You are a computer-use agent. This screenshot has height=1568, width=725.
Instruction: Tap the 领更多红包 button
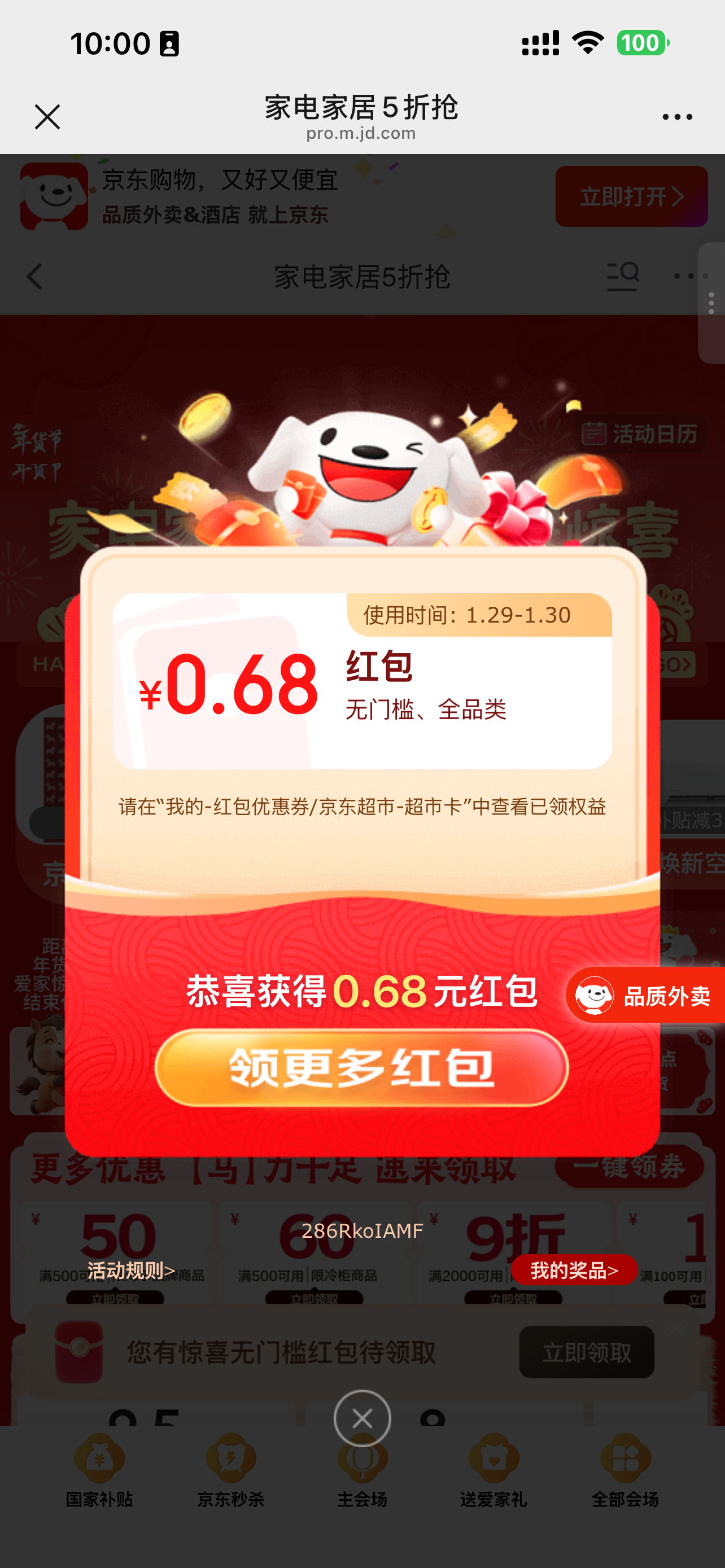tap(361, 1067)
